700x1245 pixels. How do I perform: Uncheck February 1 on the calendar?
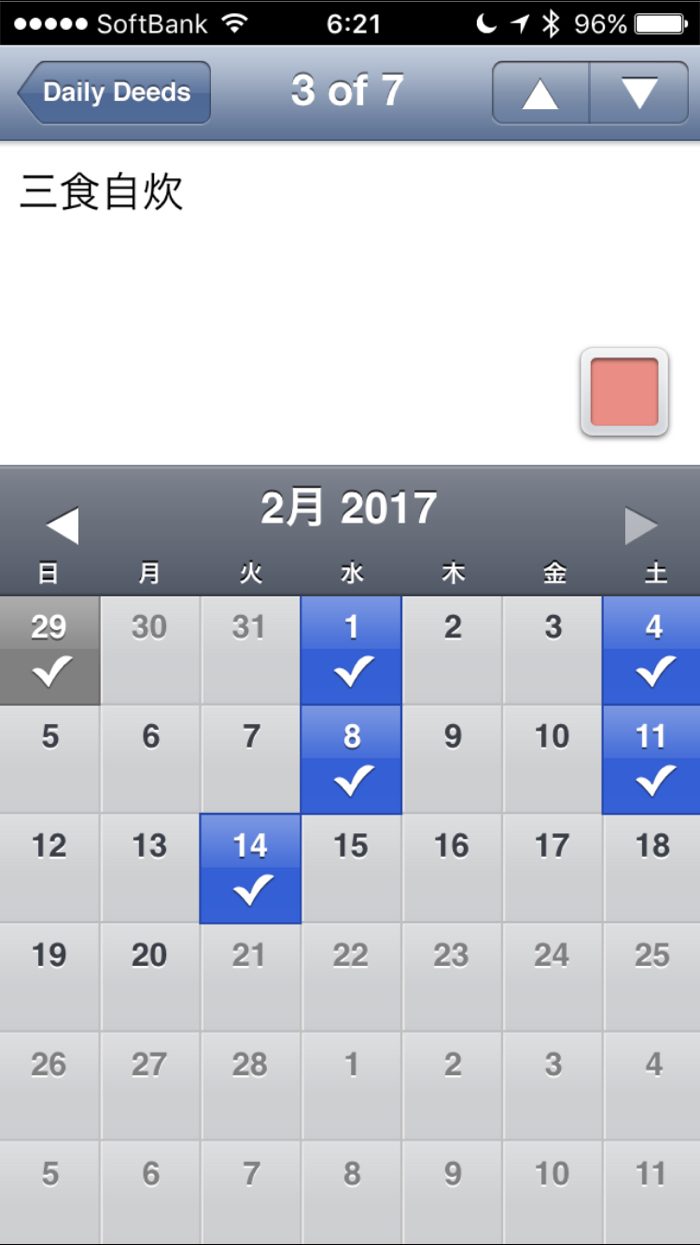click(352, 651)
